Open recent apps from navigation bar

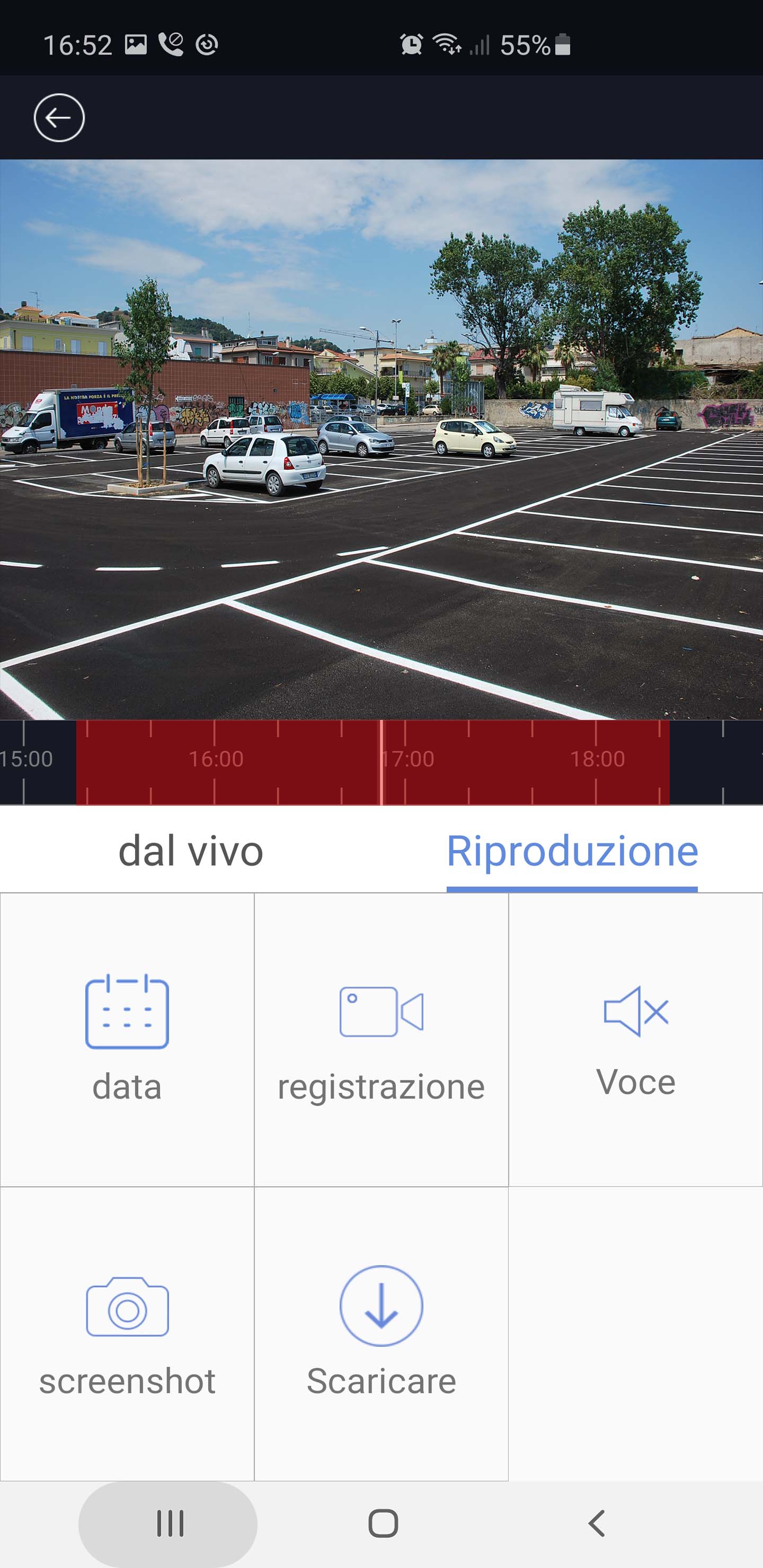(x=169, y=1524)
